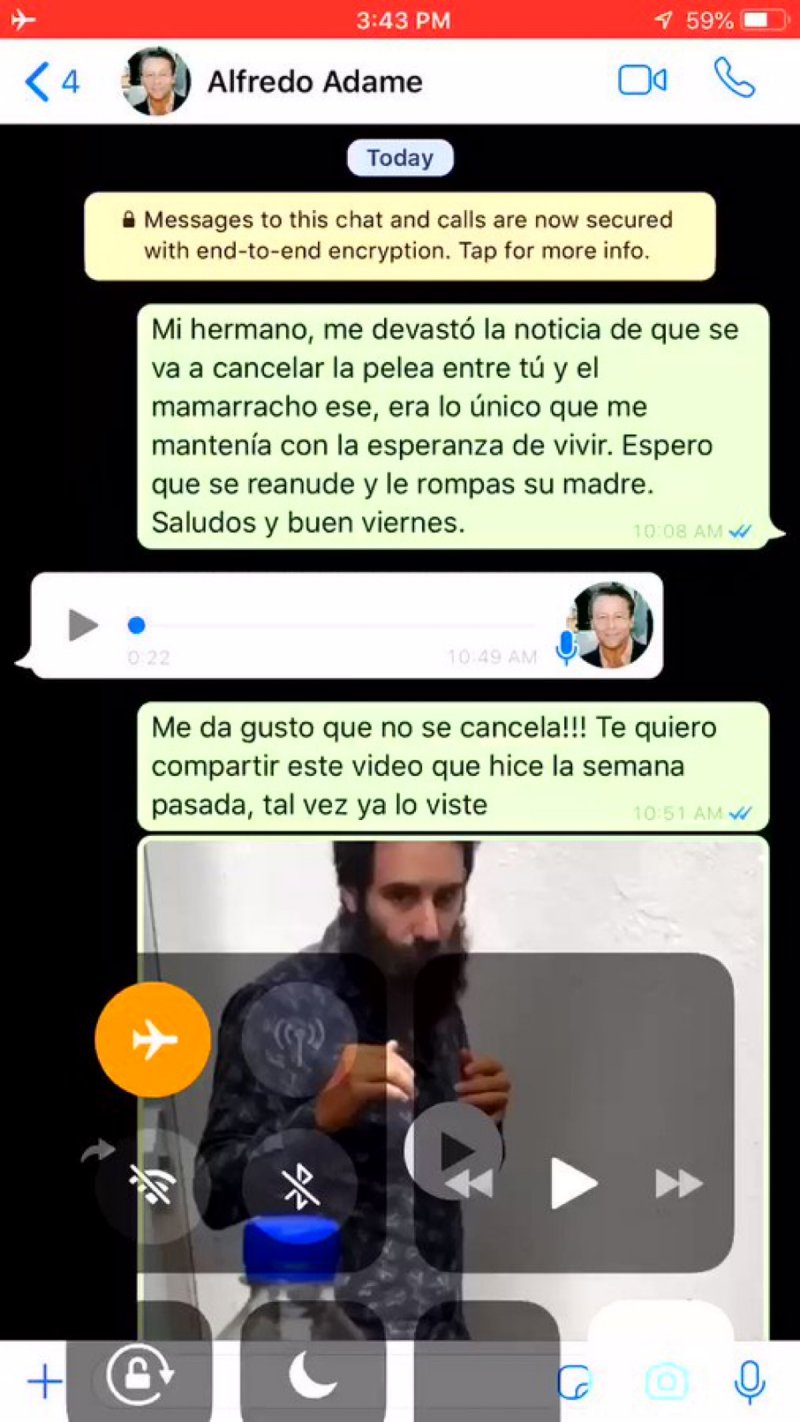Record a voice message with microphone
The height and width of the screenshot is (1422, 800).
point(749,1382)
